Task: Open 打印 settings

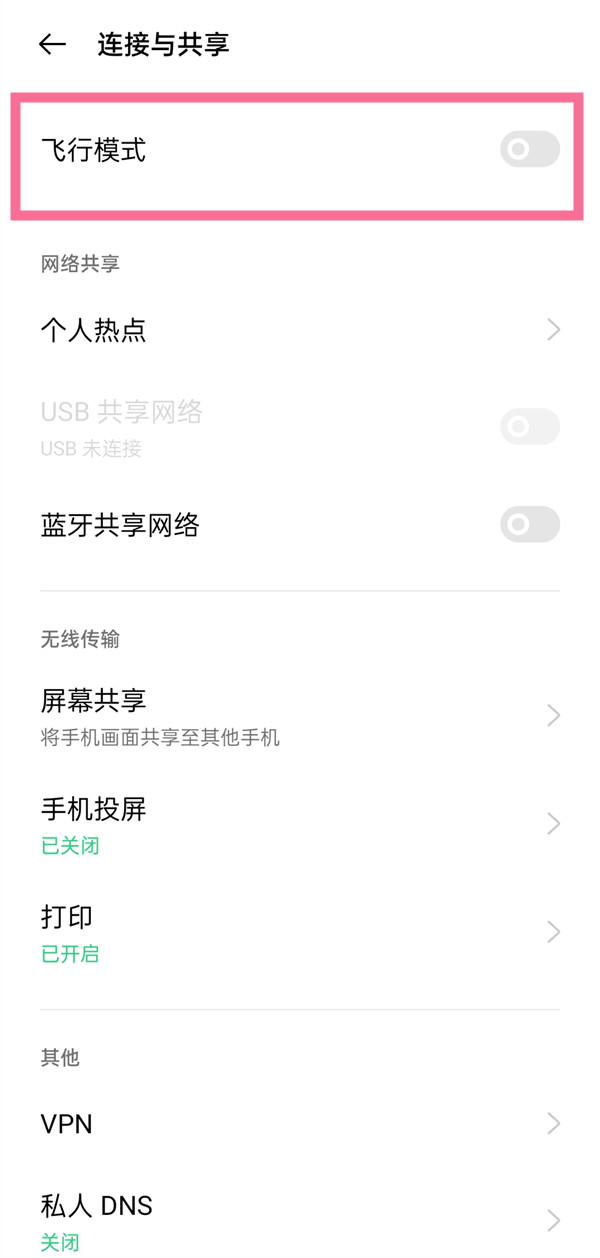Action: tap(300, 932)
